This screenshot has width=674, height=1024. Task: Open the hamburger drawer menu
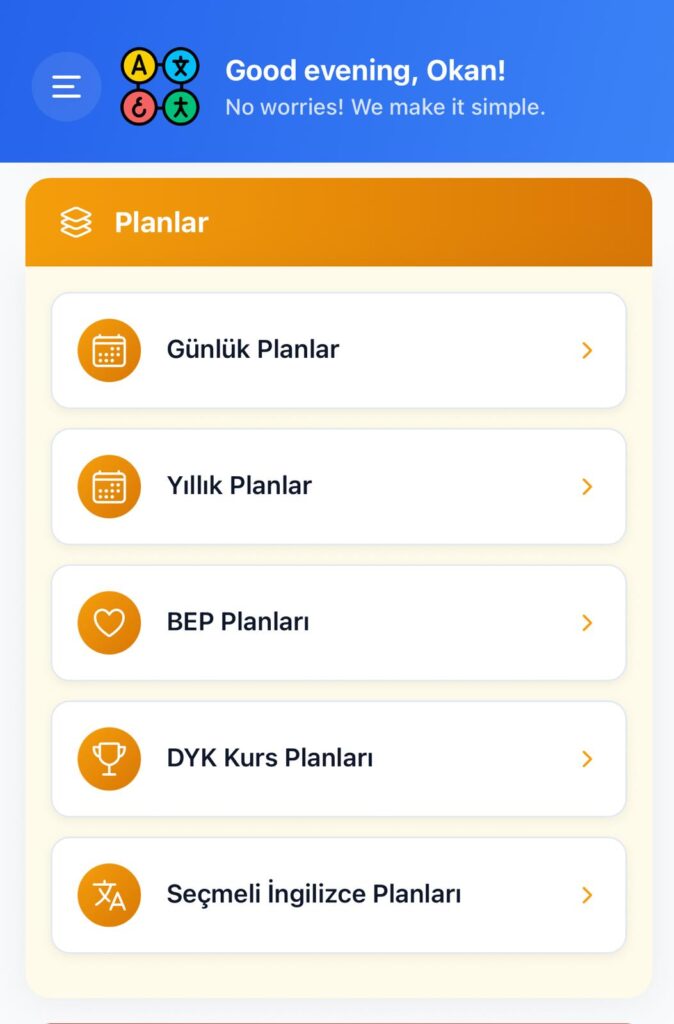point(66,87)
